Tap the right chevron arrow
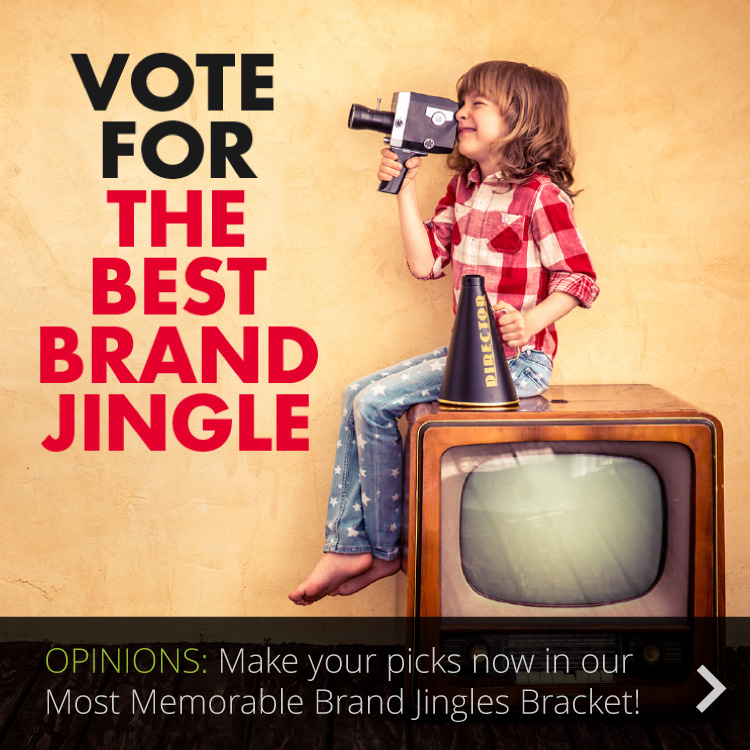The width and height of the screenshot is (750, 750). coord(710,688)
